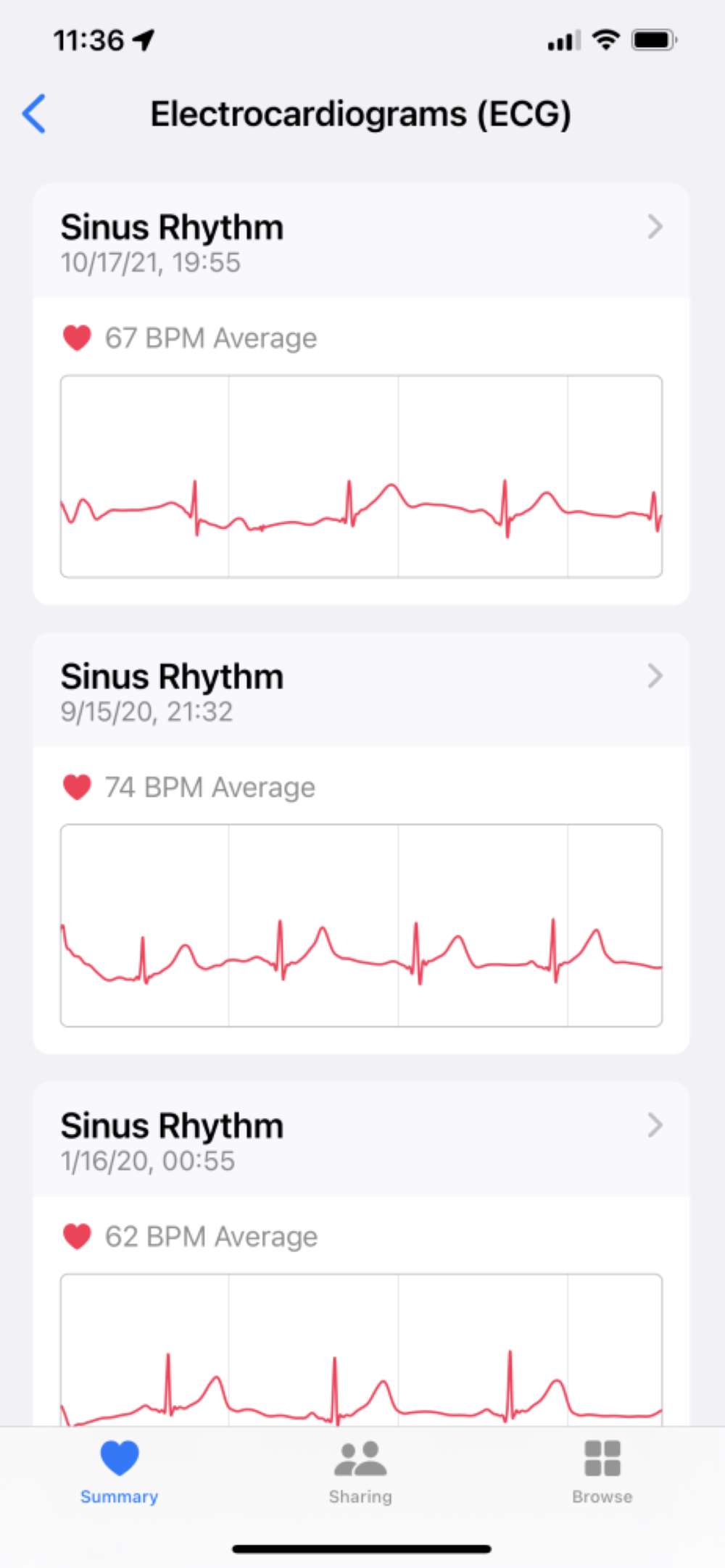
Task: Open the Sinus Rhythm recording from 1/16/20
Action: (x=360, y=1140)
